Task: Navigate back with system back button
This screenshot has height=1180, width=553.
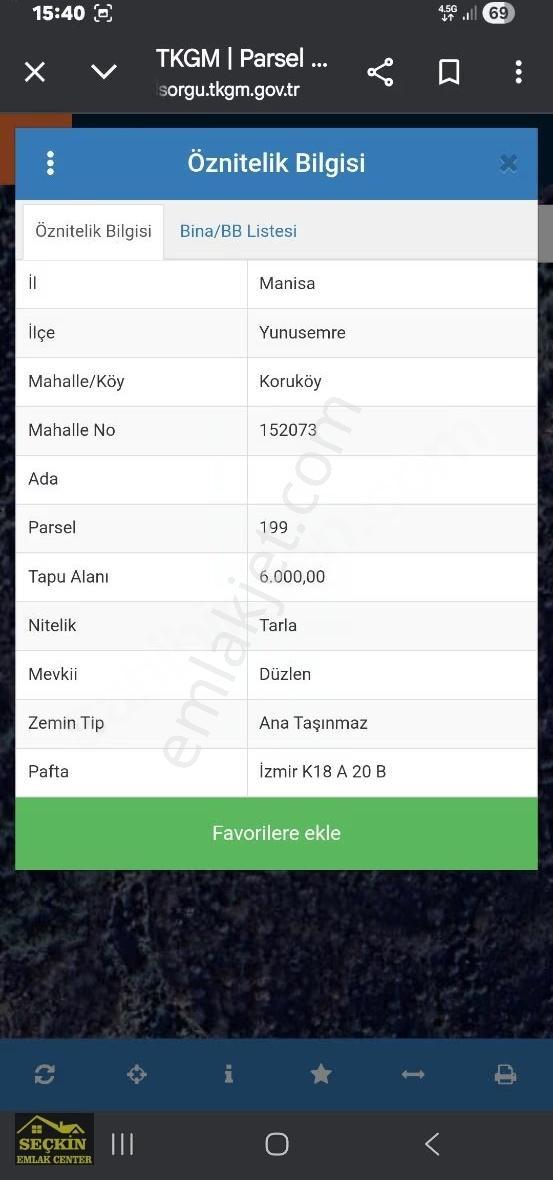Action: pyautogui.click(x=432, y=1145)
